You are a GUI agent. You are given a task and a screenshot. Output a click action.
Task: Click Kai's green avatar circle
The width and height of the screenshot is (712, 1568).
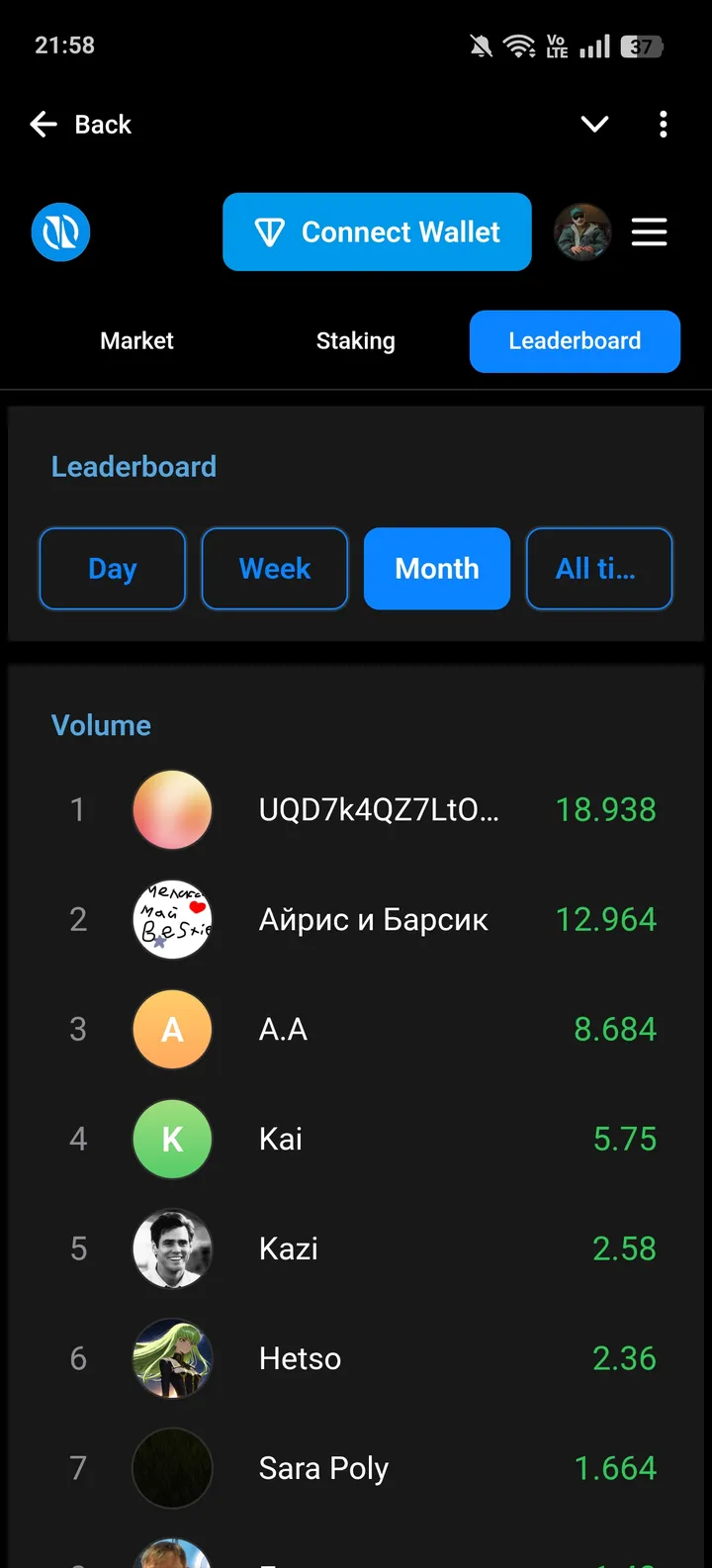click(172, 1139)
